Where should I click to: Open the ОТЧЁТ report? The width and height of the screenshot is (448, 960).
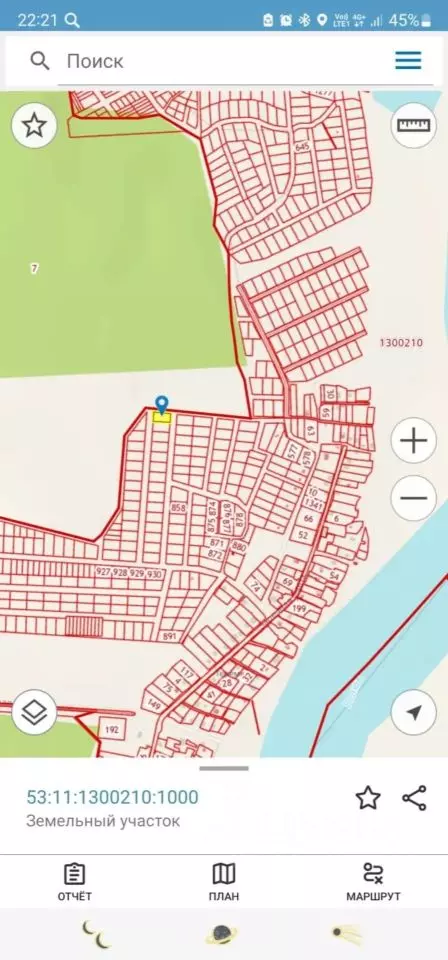(x=75, y=882)
